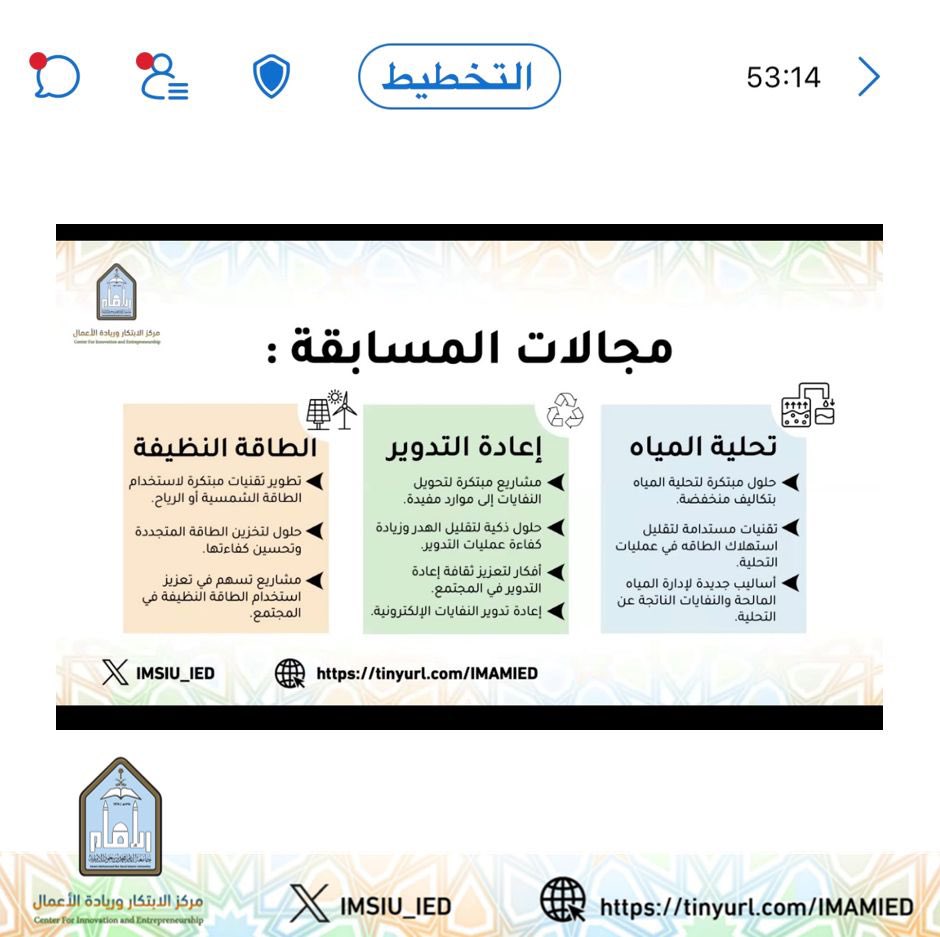Tap the chevron arrow beside the timer
Image resolution: width=940 pixels, height=937 pixels.
[x=868, y=77]
